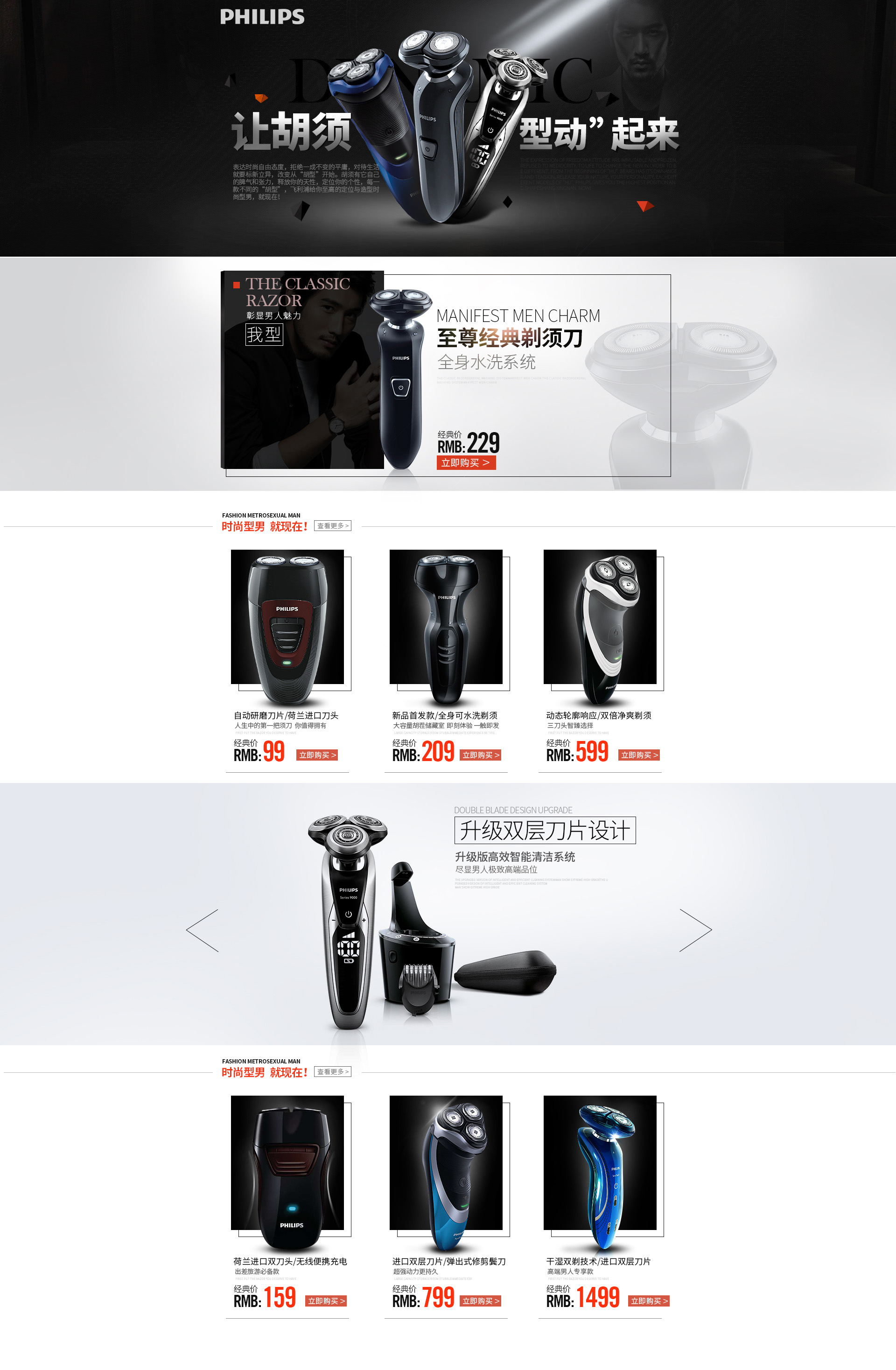Image resolution: width=896 pixels, height=1370 pixels.
Task: Purchase the RMB 1499 razor
Action: 648,1301
